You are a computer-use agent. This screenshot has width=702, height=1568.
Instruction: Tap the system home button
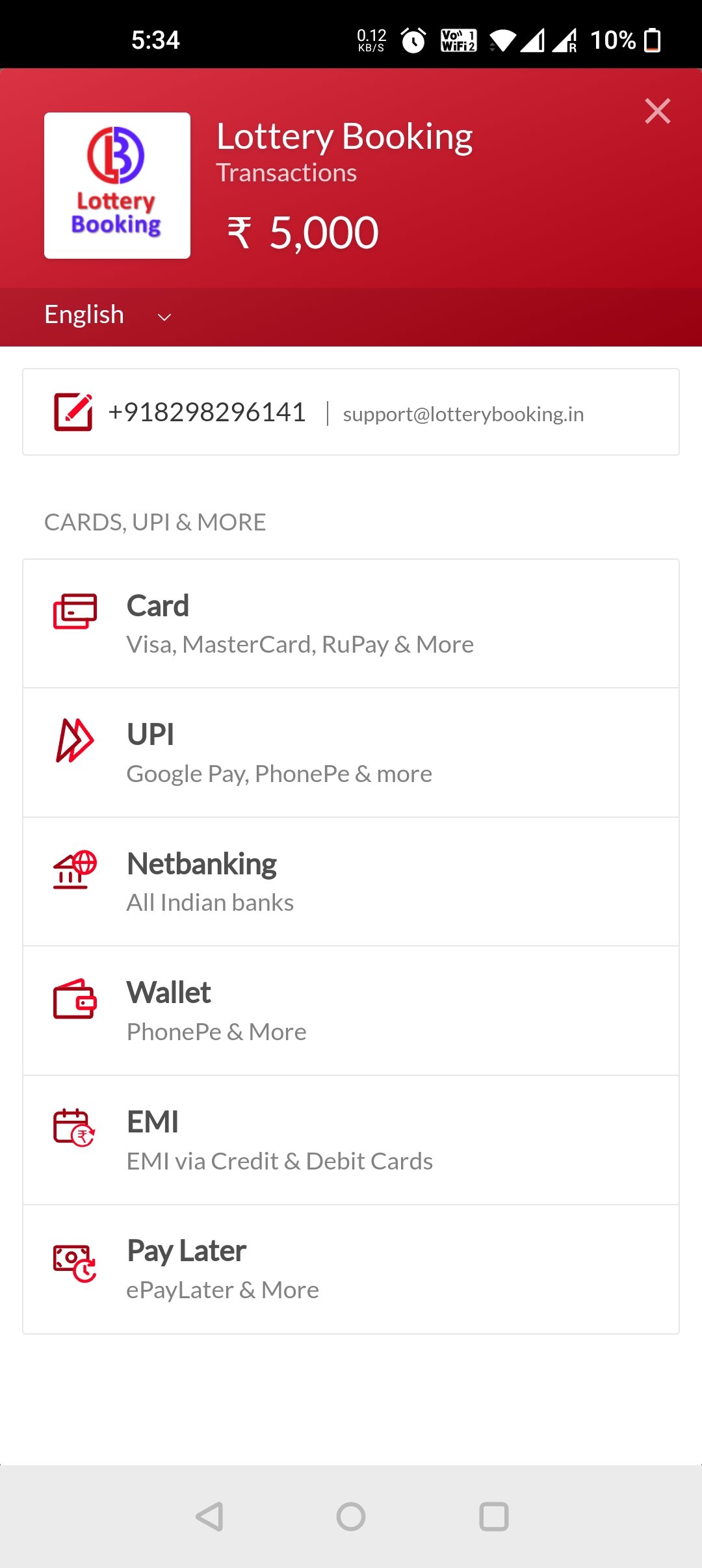[x=351, y=1517]
